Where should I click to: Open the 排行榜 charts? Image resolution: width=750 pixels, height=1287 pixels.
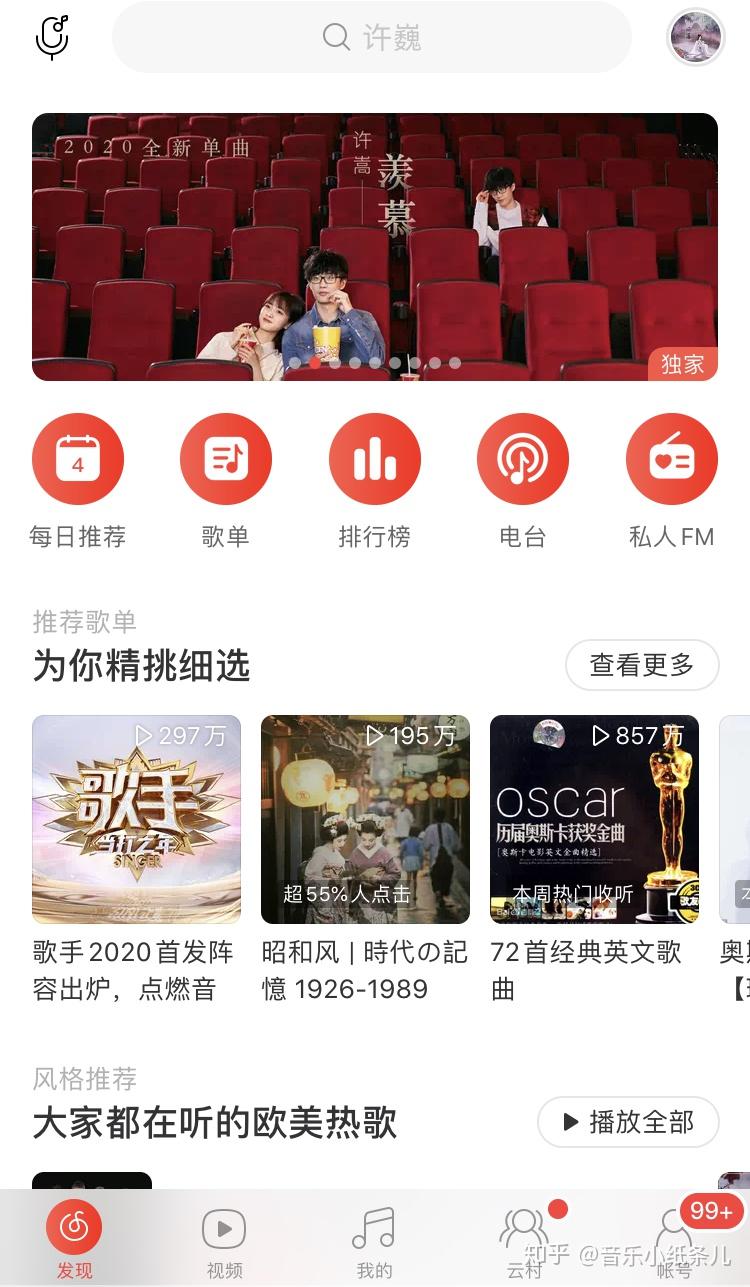click(375, 460)
